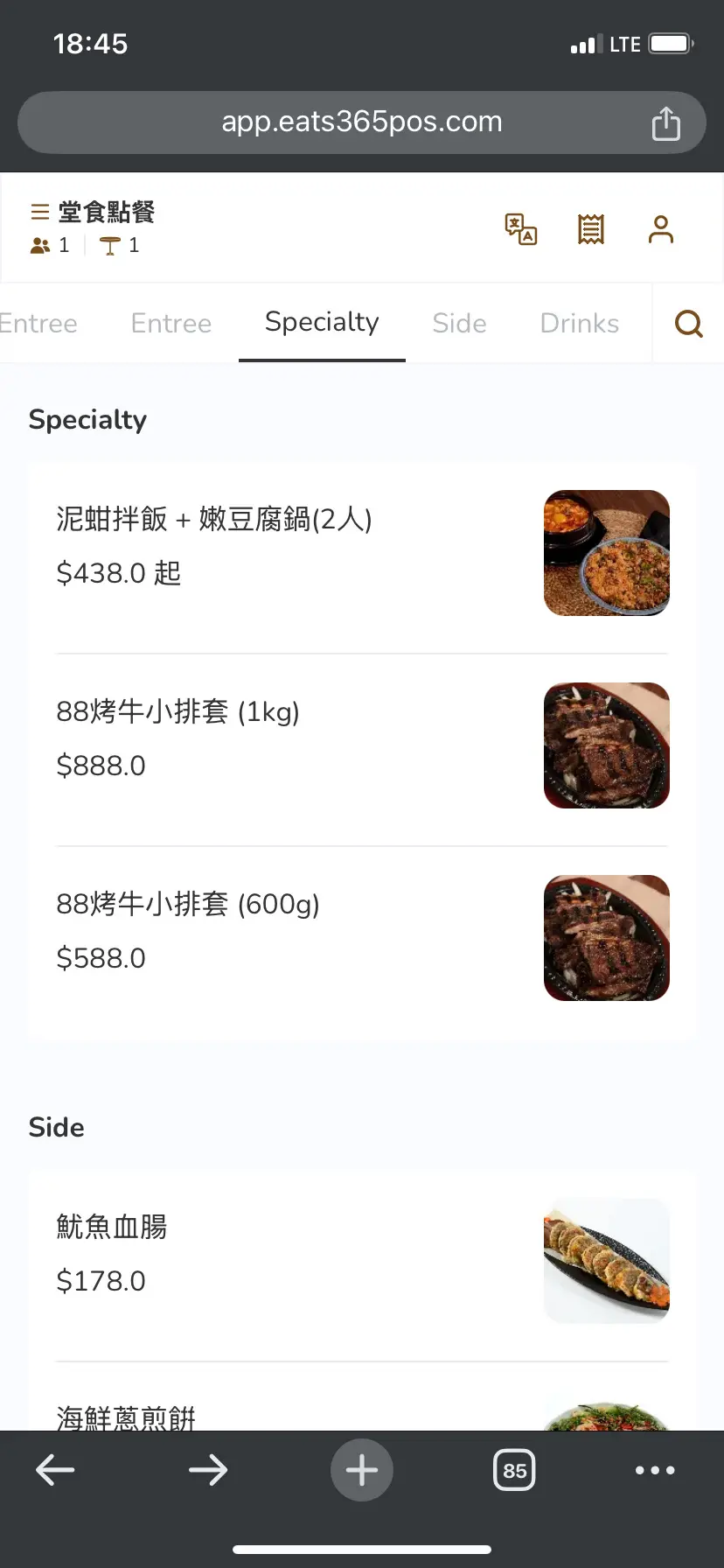724x1568 pixels.
Task: Open the language translation icon
Action: [x=521, y=229]
